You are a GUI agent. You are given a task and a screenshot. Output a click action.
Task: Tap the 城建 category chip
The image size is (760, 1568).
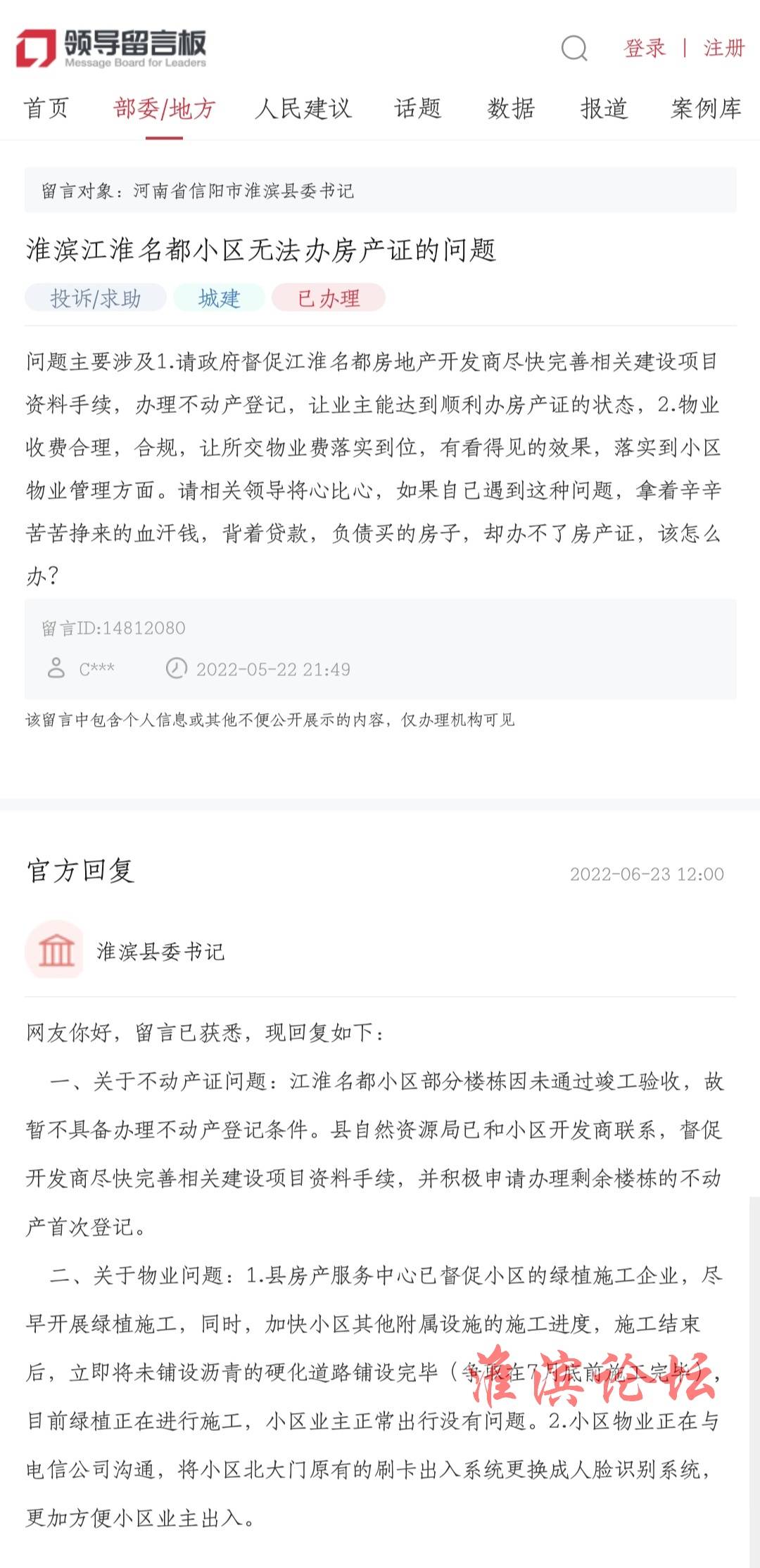pos(219,298)
